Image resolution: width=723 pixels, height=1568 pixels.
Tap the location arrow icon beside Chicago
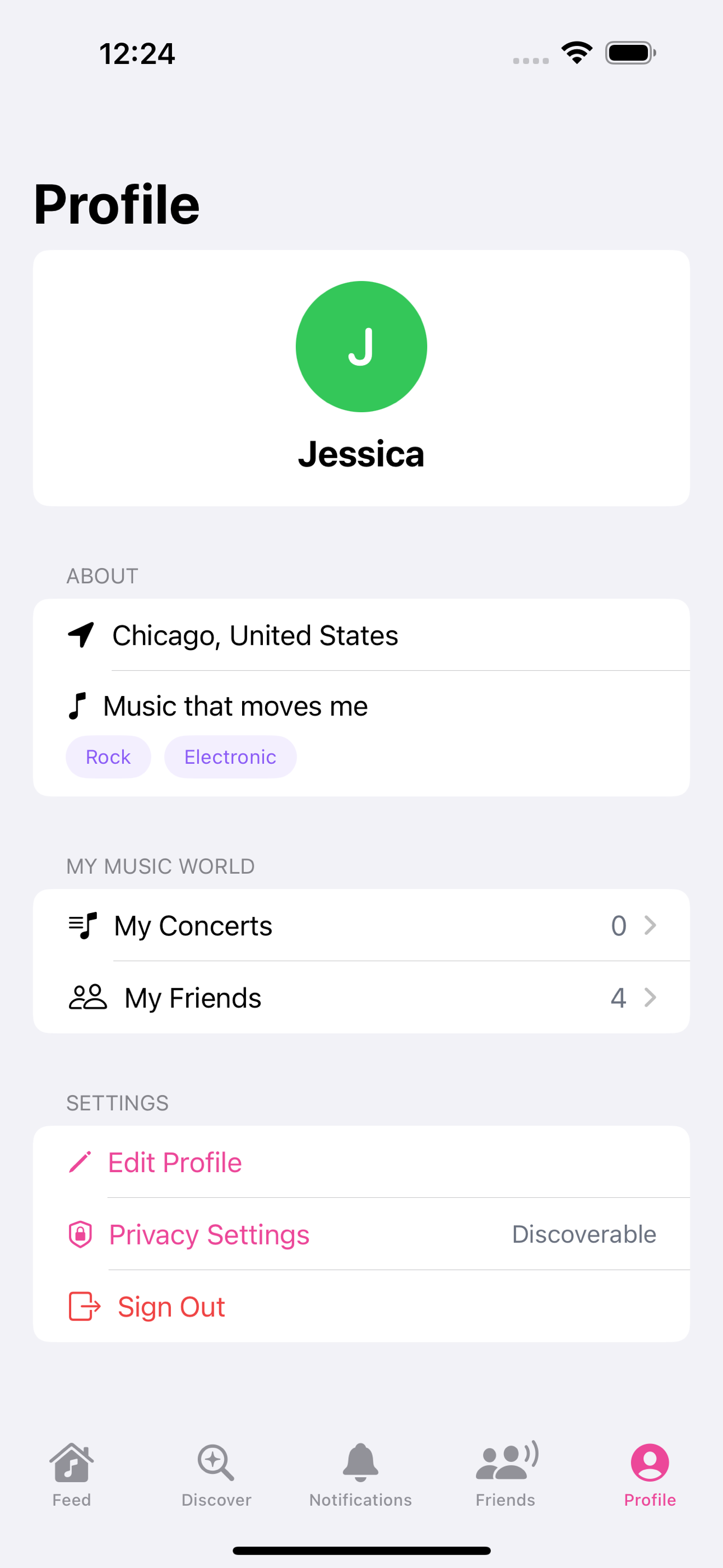click(x=81, y=635)
